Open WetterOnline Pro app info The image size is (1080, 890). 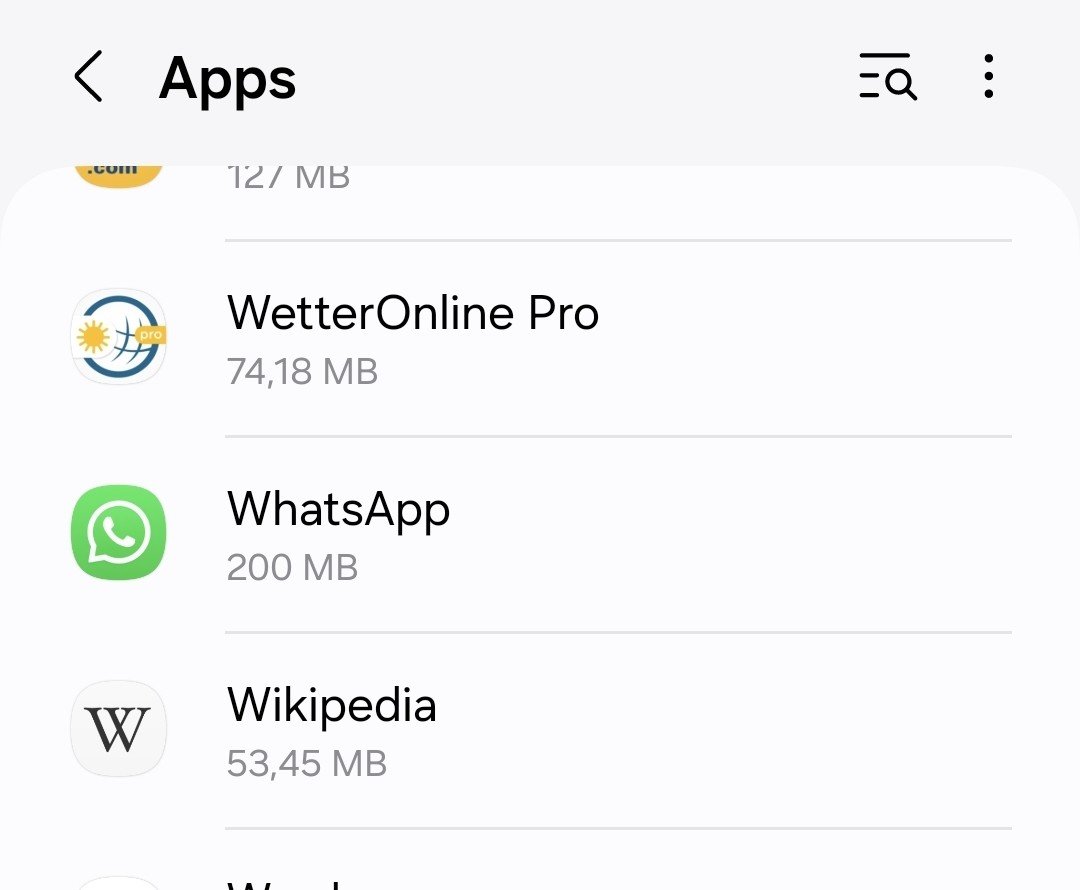click(413, 338)
